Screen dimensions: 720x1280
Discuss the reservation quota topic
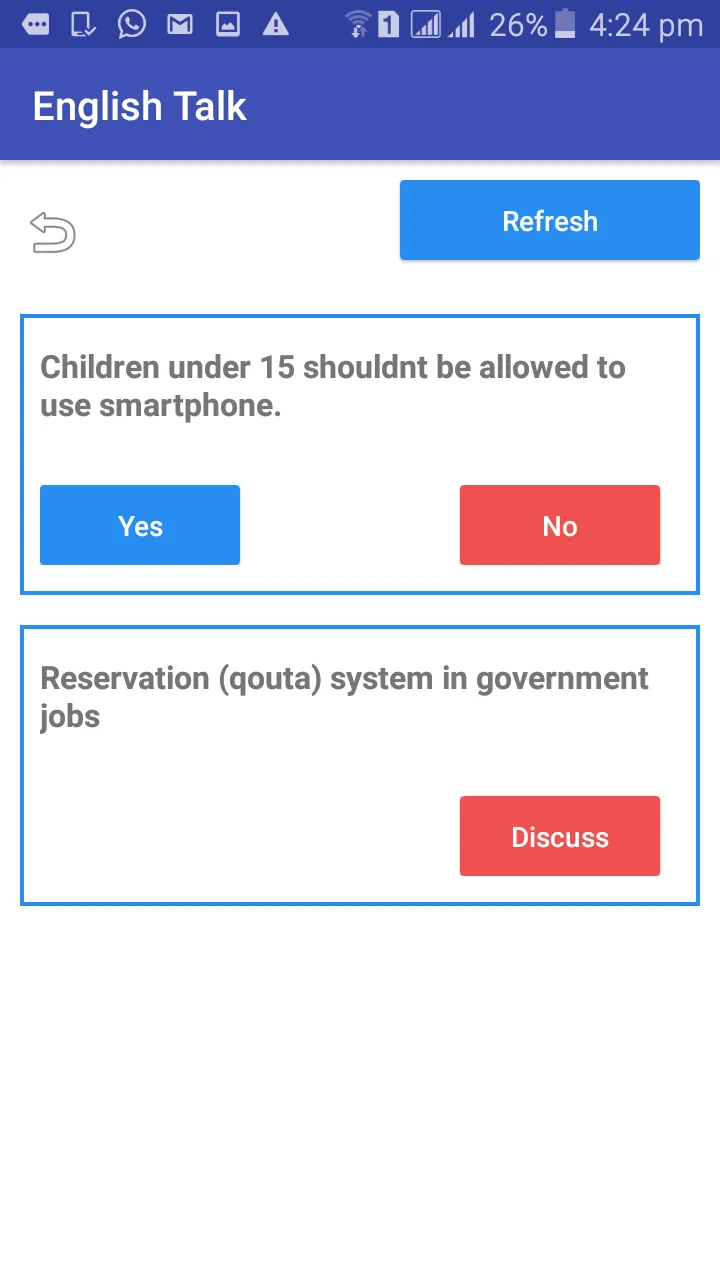[x=559, y=837]
